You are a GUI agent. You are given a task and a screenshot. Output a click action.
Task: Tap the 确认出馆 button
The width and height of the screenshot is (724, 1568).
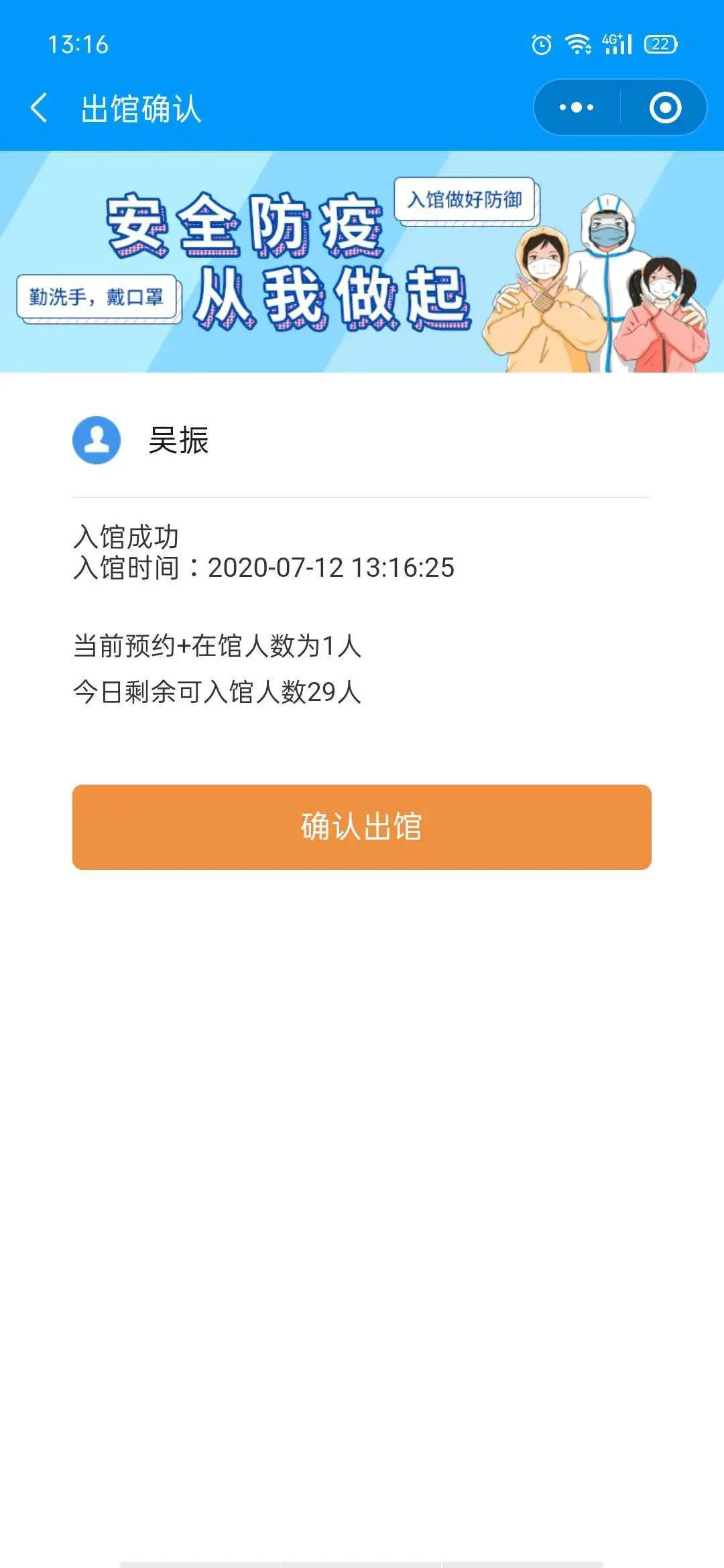coord(362,827)
